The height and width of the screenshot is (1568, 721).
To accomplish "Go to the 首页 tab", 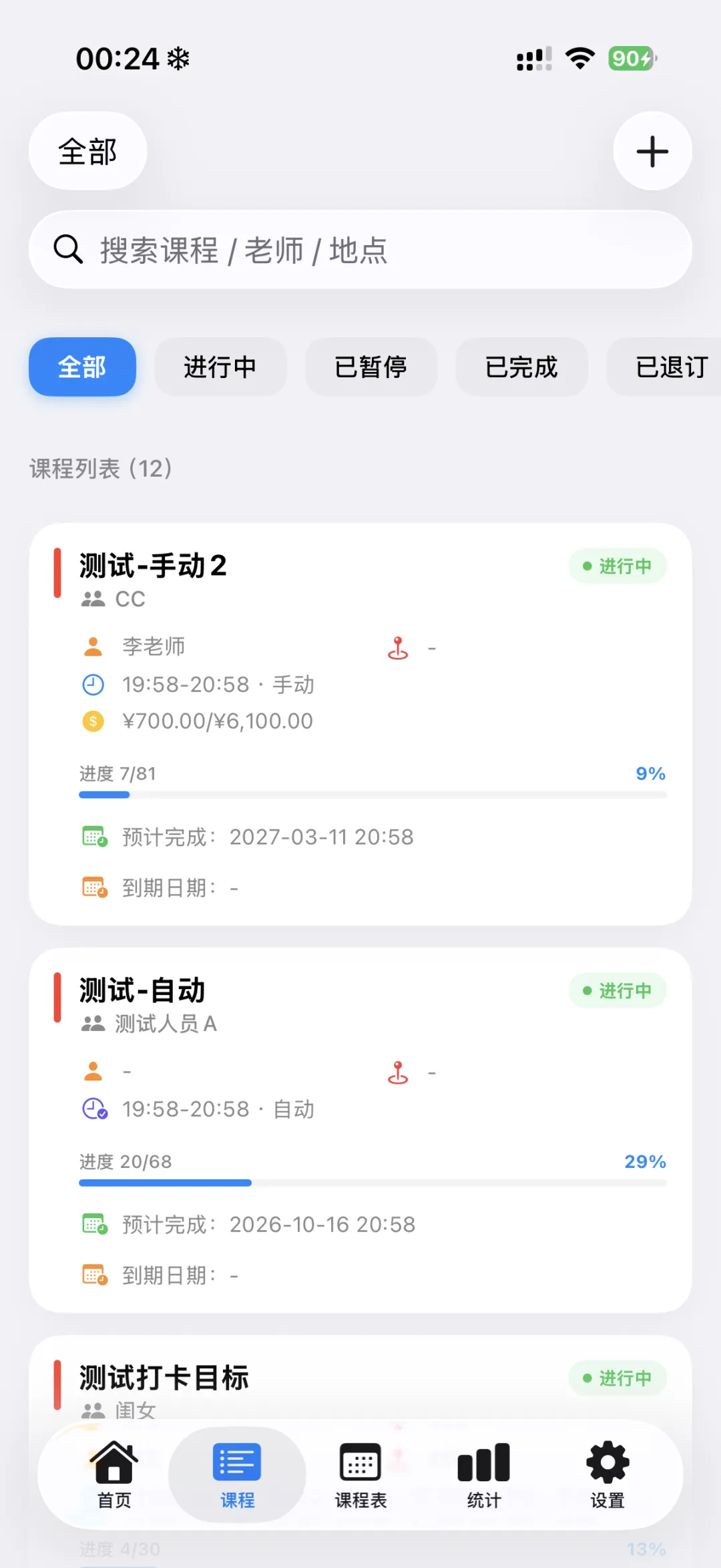I will (x=114, y=1475).
